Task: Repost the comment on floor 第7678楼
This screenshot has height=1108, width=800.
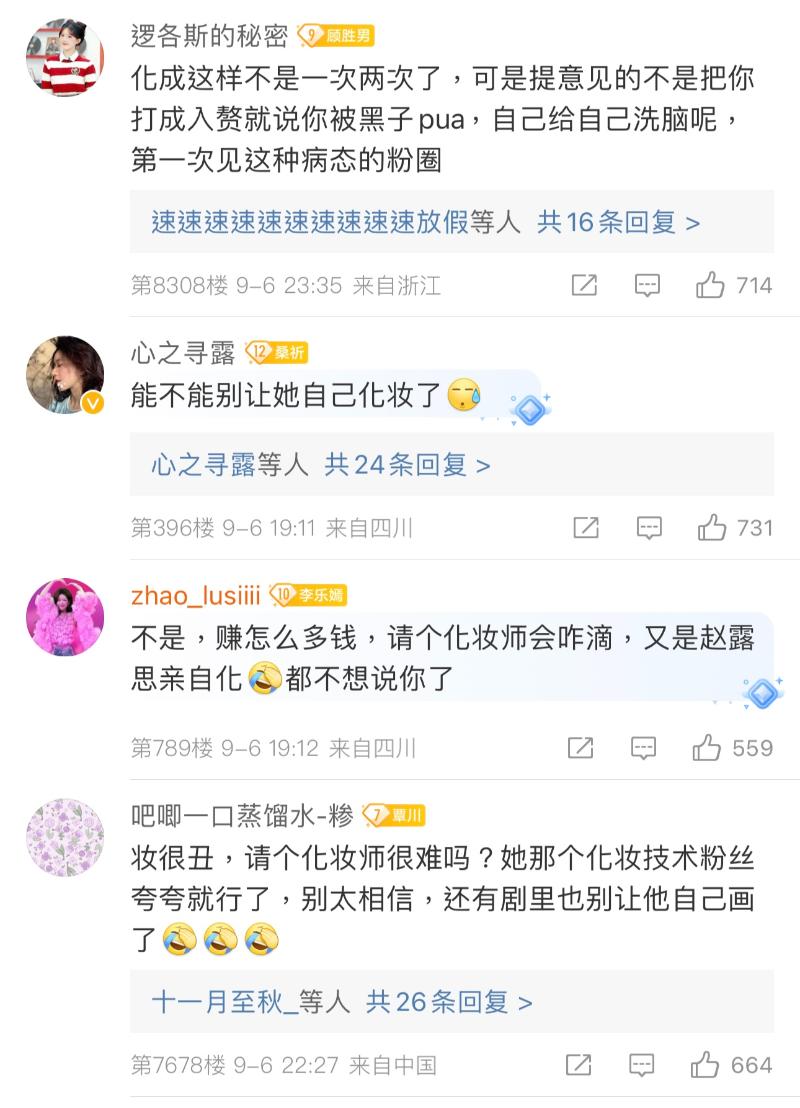Action: click(580, 1066)
